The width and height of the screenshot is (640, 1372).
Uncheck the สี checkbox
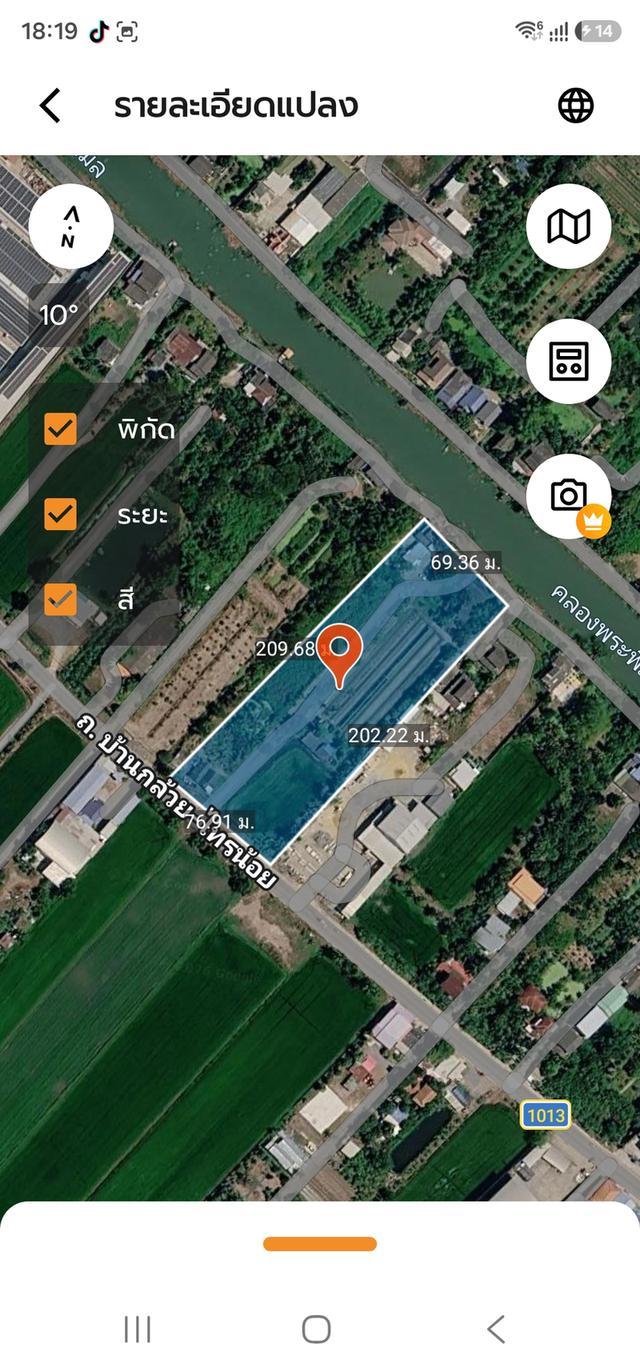click(x=61, y=600)
